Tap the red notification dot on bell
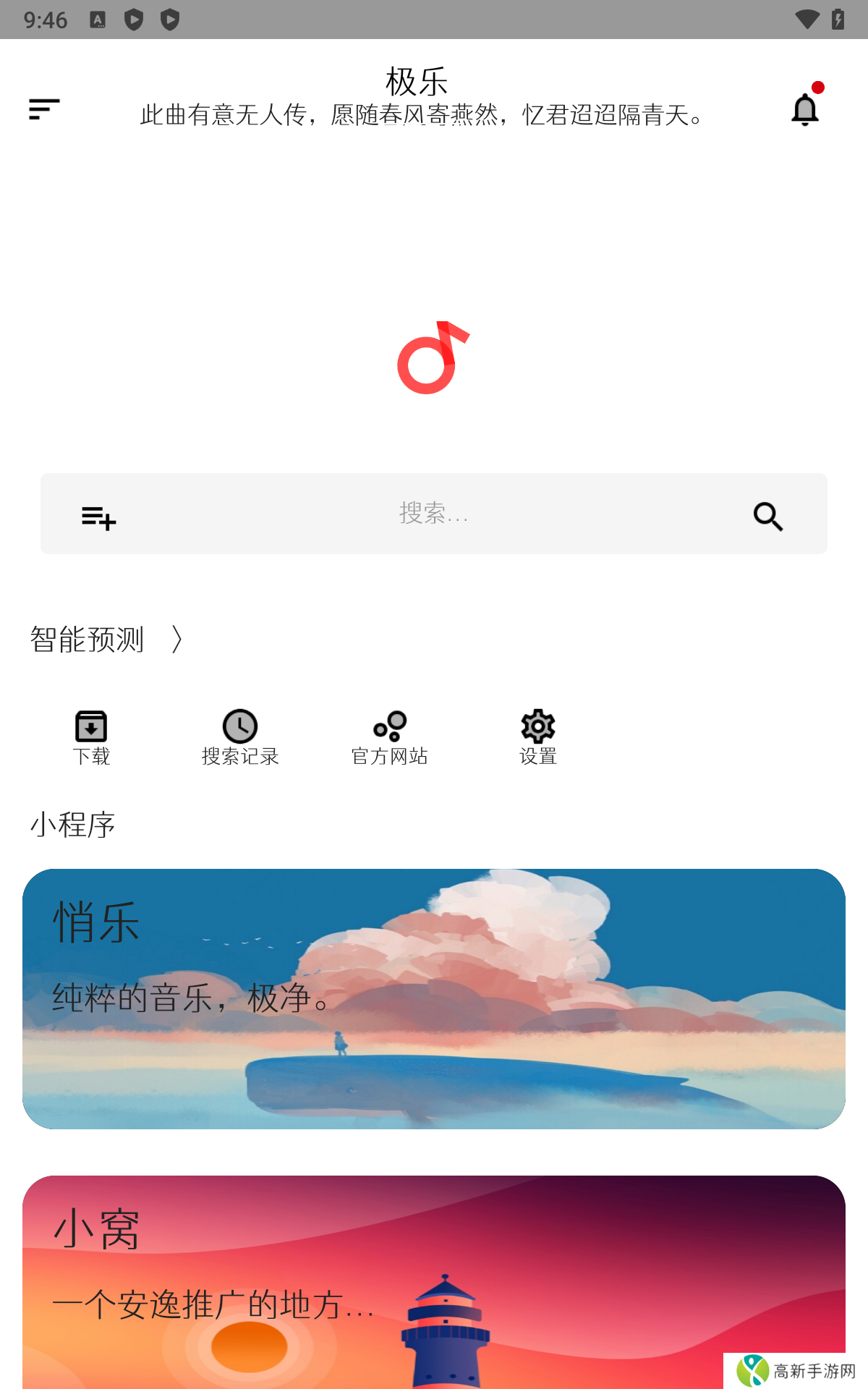The height and width of the screenshot is (1389, 868). tap(819, 87)
